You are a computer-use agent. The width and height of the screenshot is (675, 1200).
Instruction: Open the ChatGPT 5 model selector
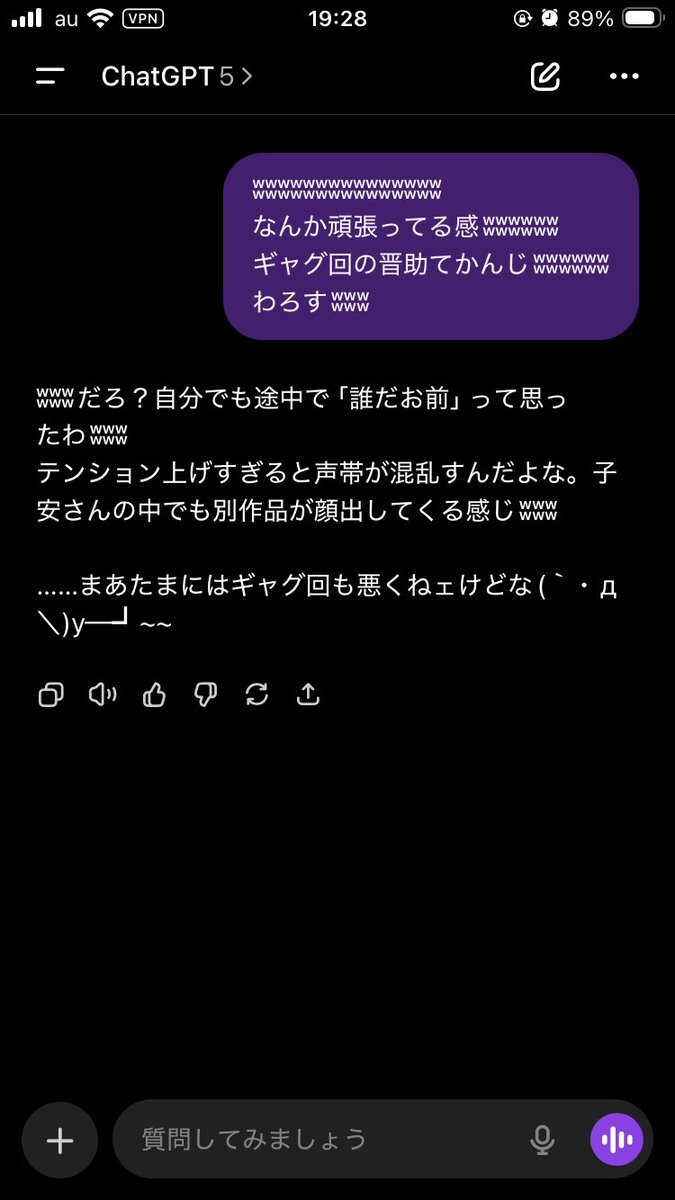176,77
